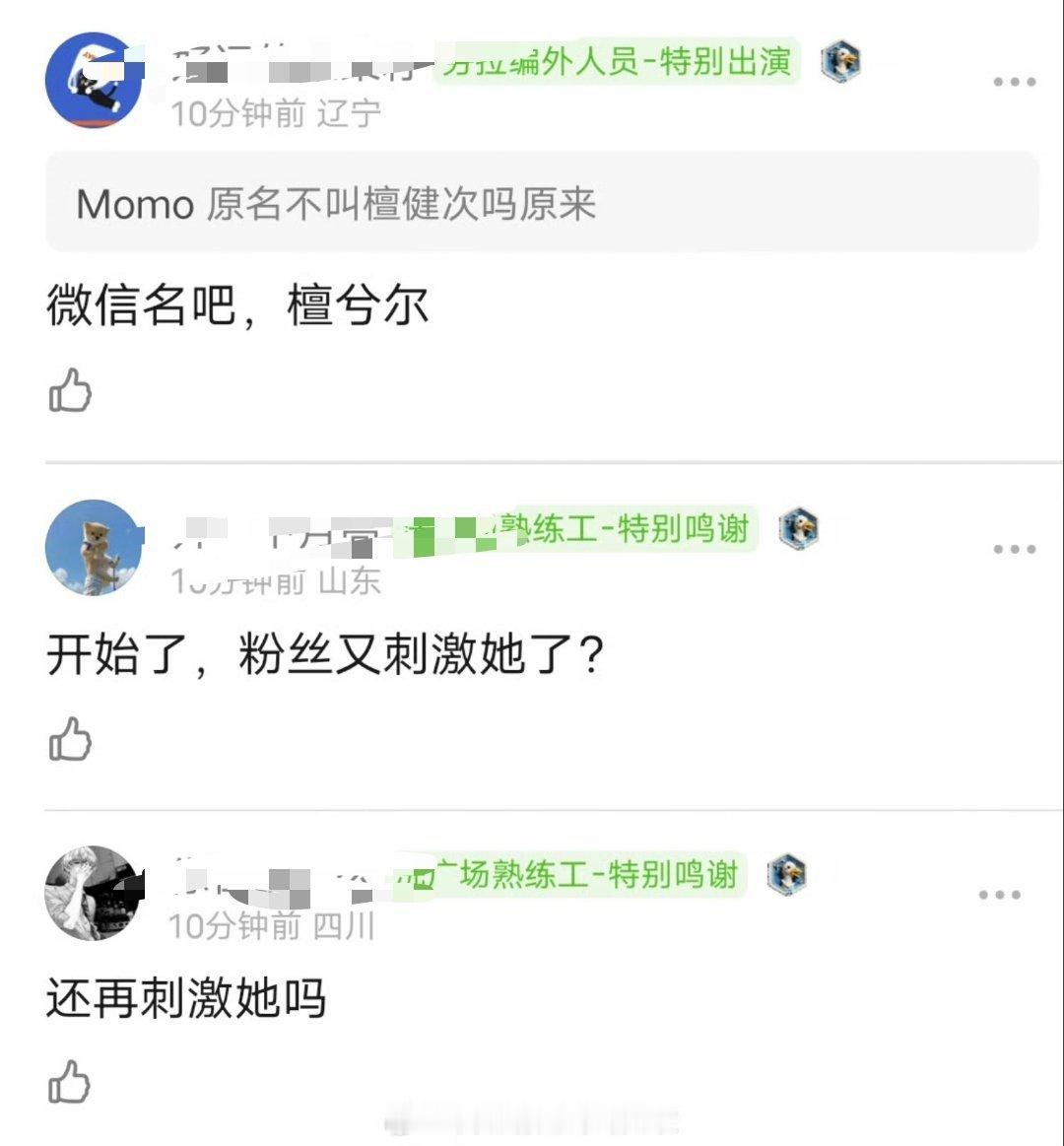Like the comment "还再刺激她吗"
1064x1146 pixels.
69,1083
